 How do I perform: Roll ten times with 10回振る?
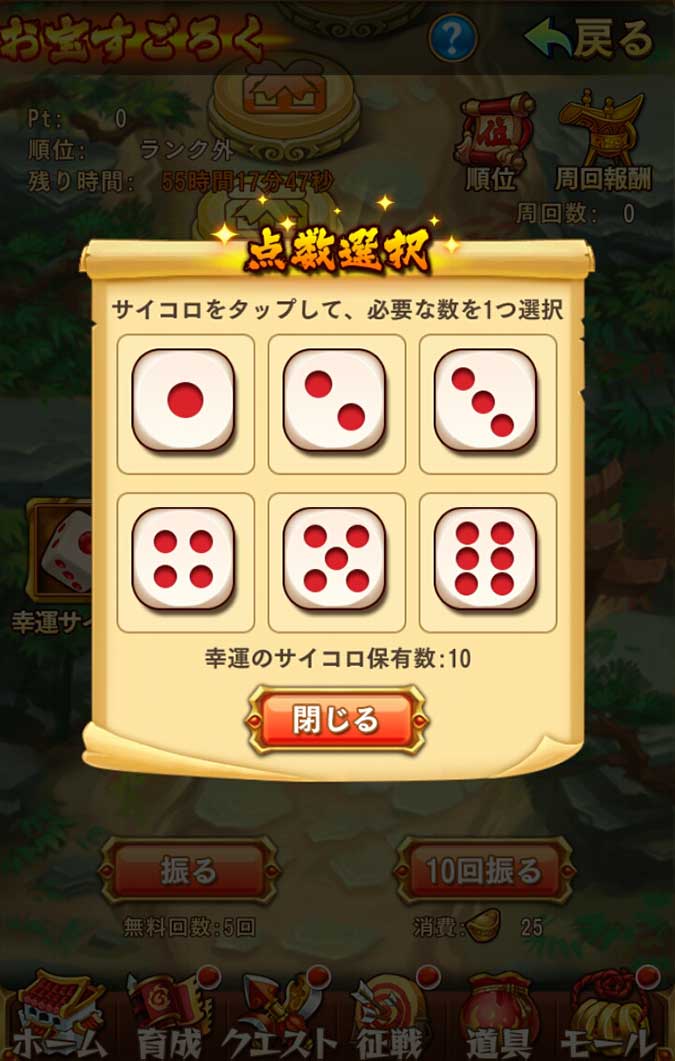pyautogui.click(x=484, y=871)
